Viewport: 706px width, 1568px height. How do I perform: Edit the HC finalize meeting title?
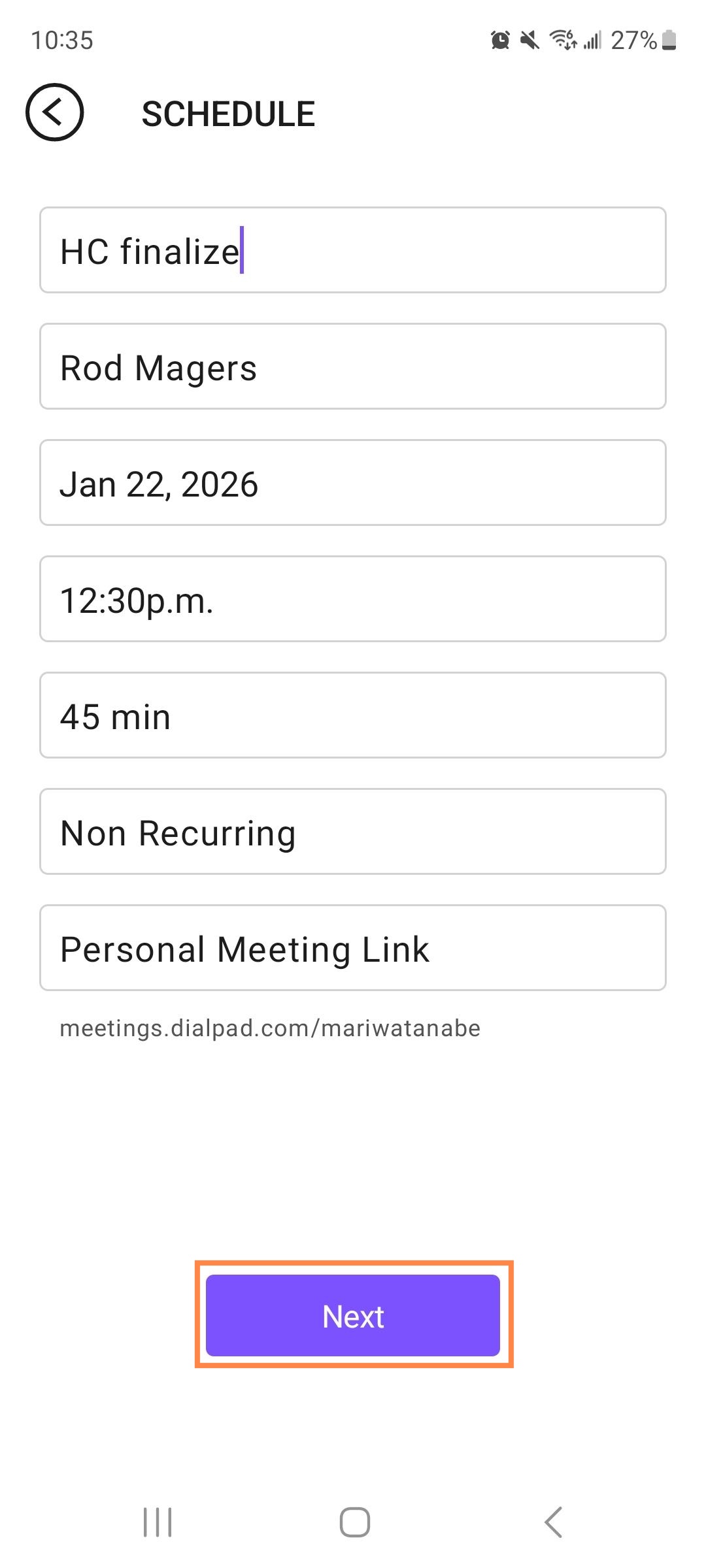tap(353, 250)
